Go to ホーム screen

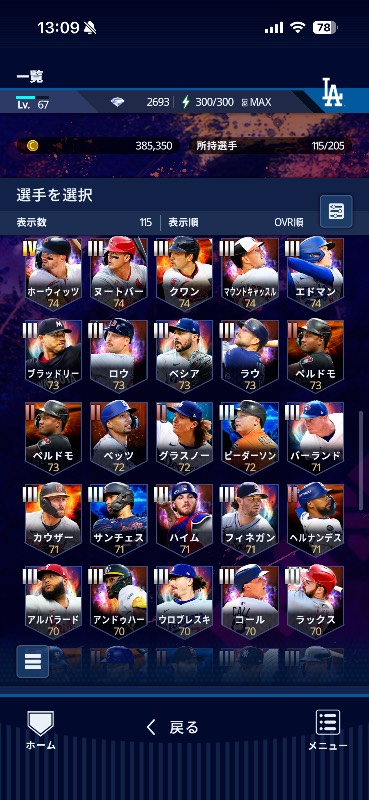point(40,730)
